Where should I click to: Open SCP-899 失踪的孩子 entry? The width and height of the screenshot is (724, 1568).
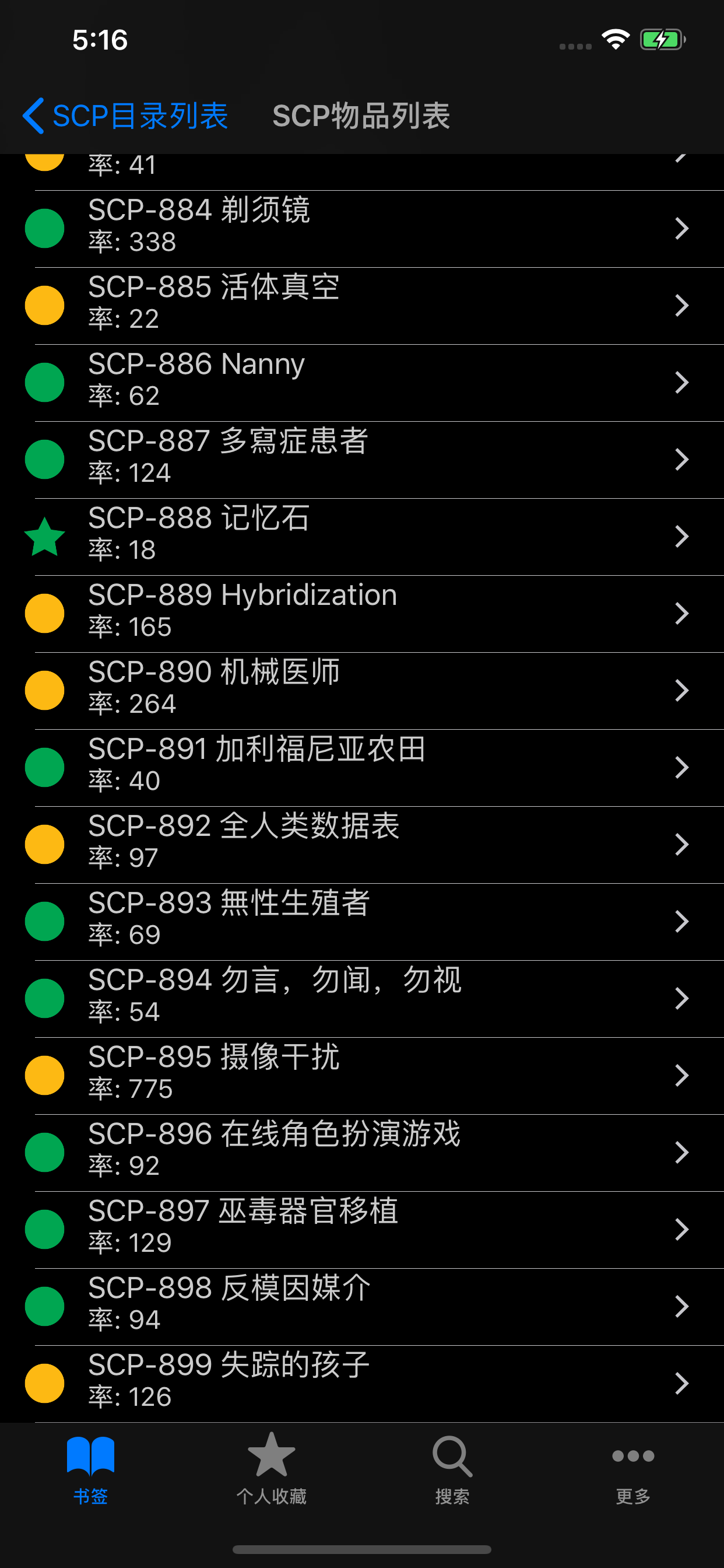coord(362,1384)
